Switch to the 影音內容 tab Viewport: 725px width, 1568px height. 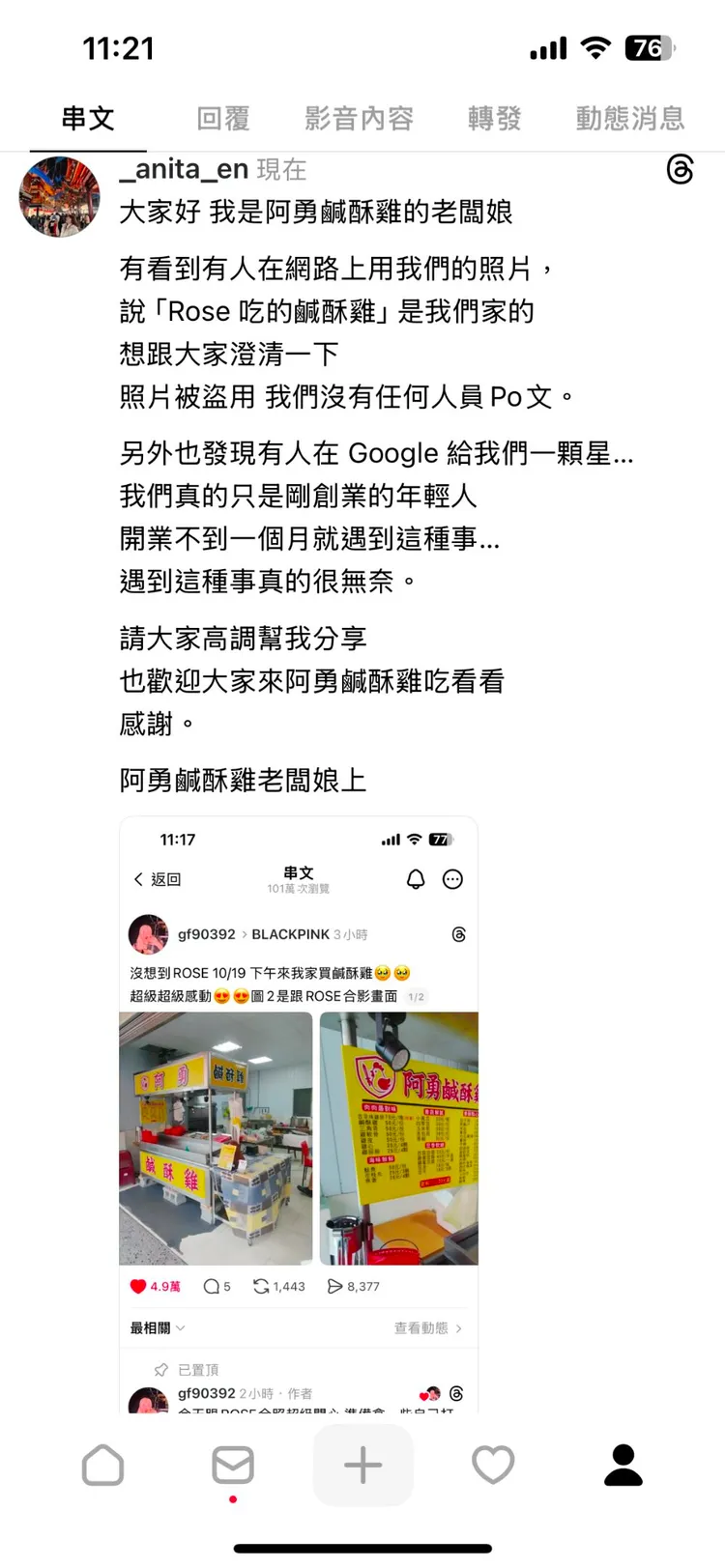pyautogui.click(x=359, y=117)
